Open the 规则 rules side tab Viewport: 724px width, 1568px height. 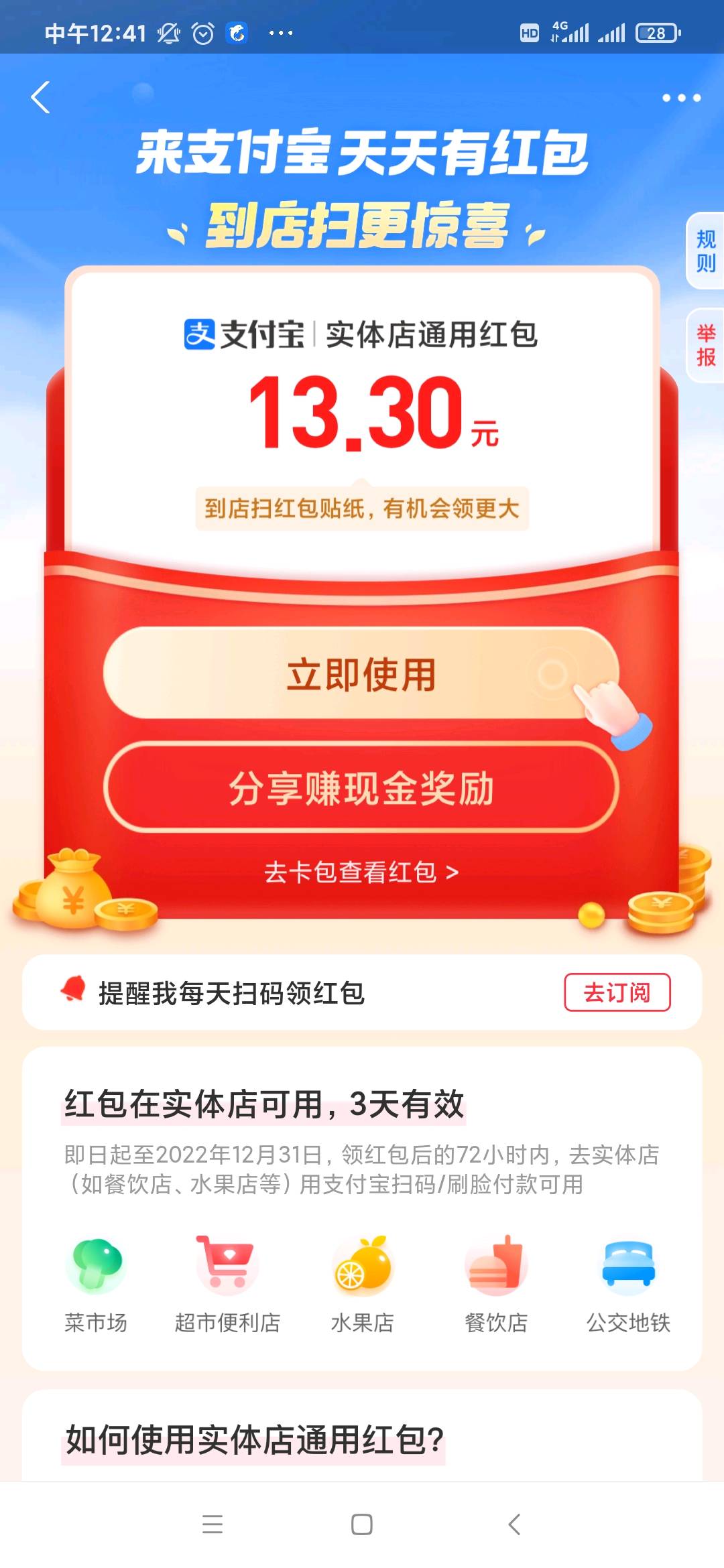(705, 251)
